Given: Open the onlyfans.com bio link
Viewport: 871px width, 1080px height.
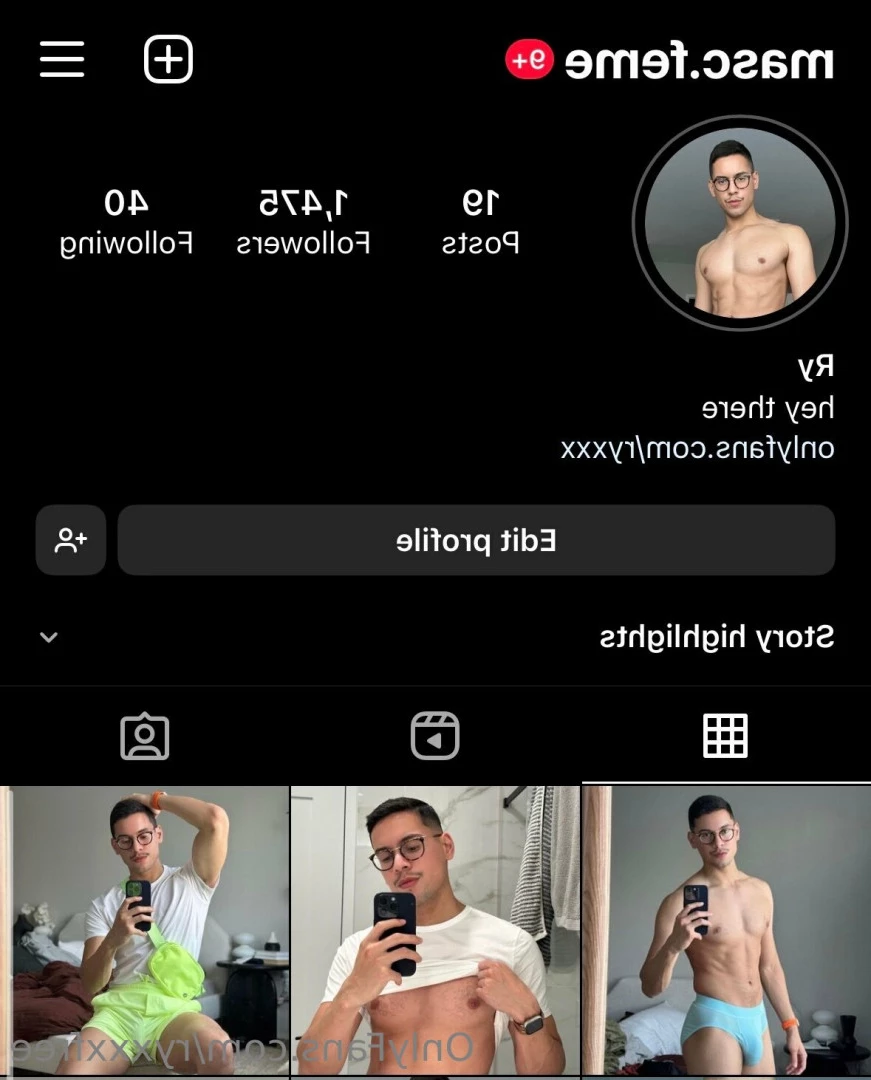Looking at the screenshot, I should tap(697, 448).
